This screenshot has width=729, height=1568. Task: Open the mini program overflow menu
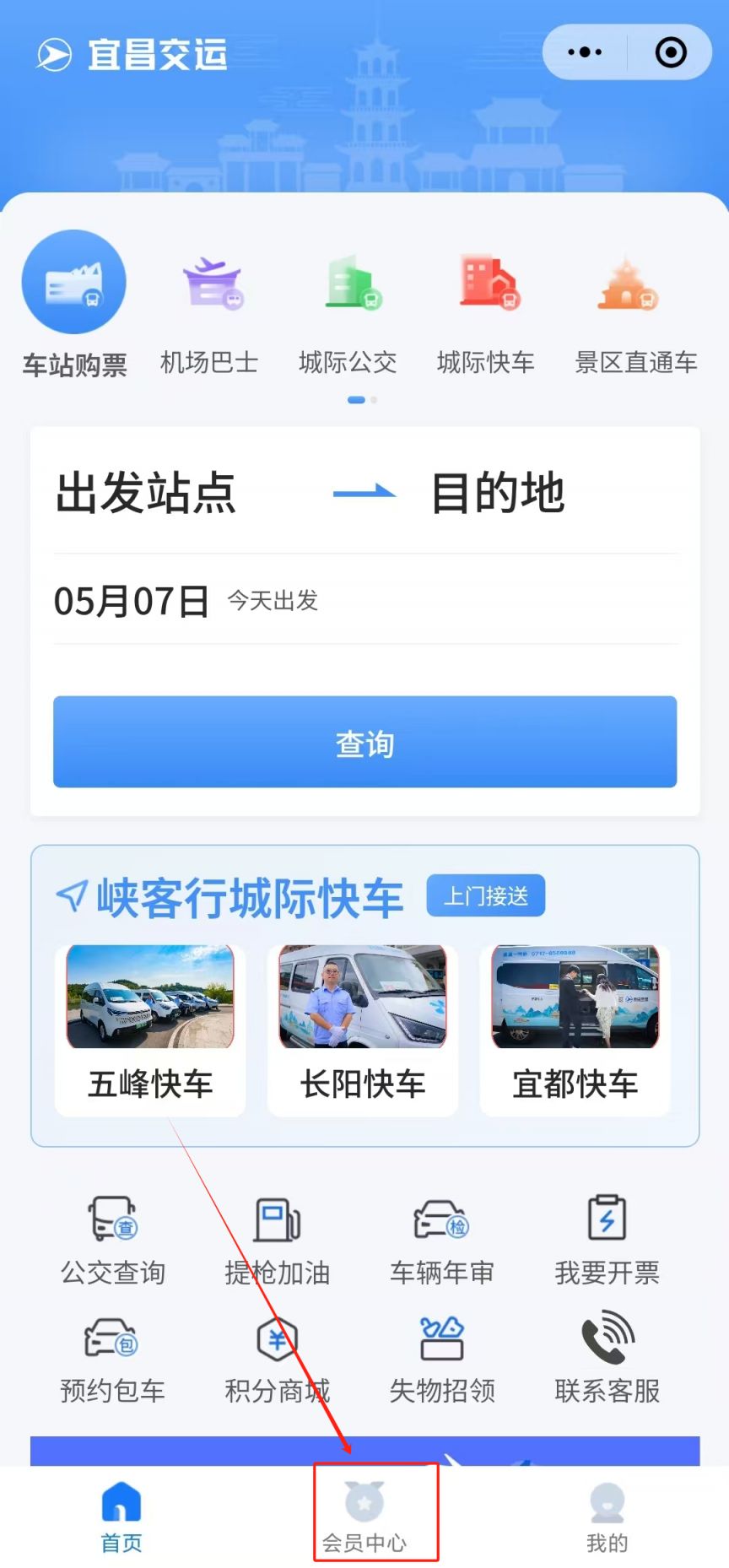(x=585, y=52)
